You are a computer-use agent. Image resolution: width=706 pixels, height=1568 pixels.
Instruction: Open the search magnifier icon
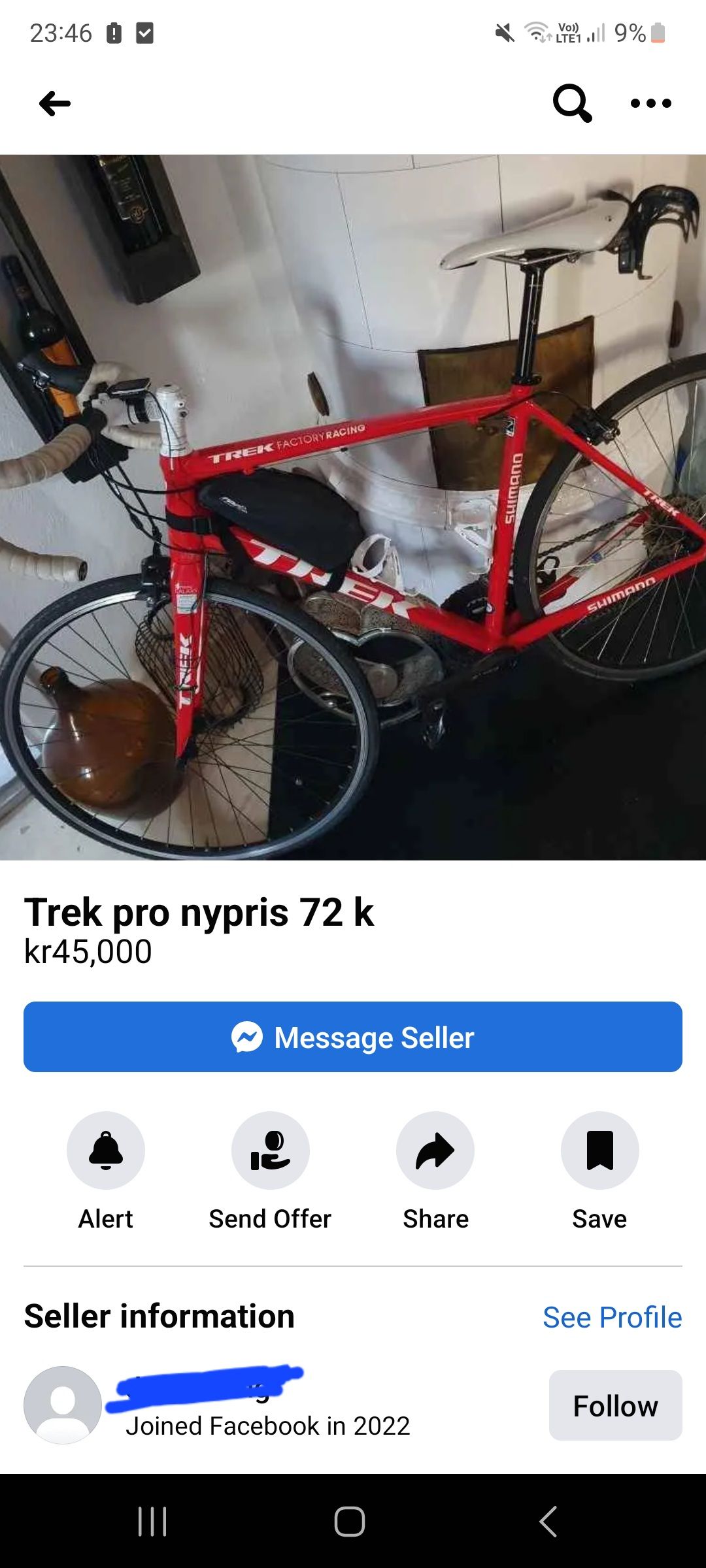click(x=572, y=103)
